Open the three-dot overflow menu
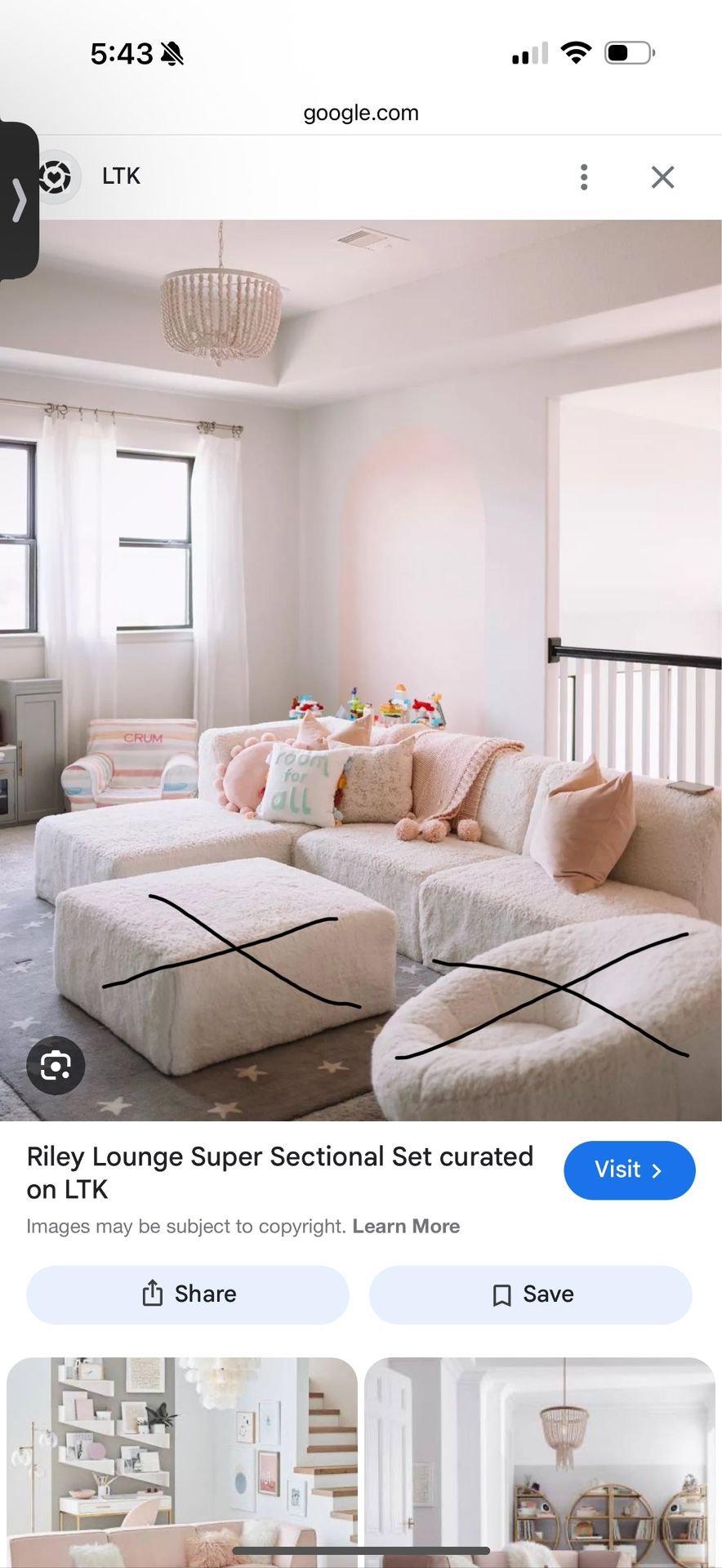Image resolution: width=722 pixels, height=1568 pixels. (583, 177)
